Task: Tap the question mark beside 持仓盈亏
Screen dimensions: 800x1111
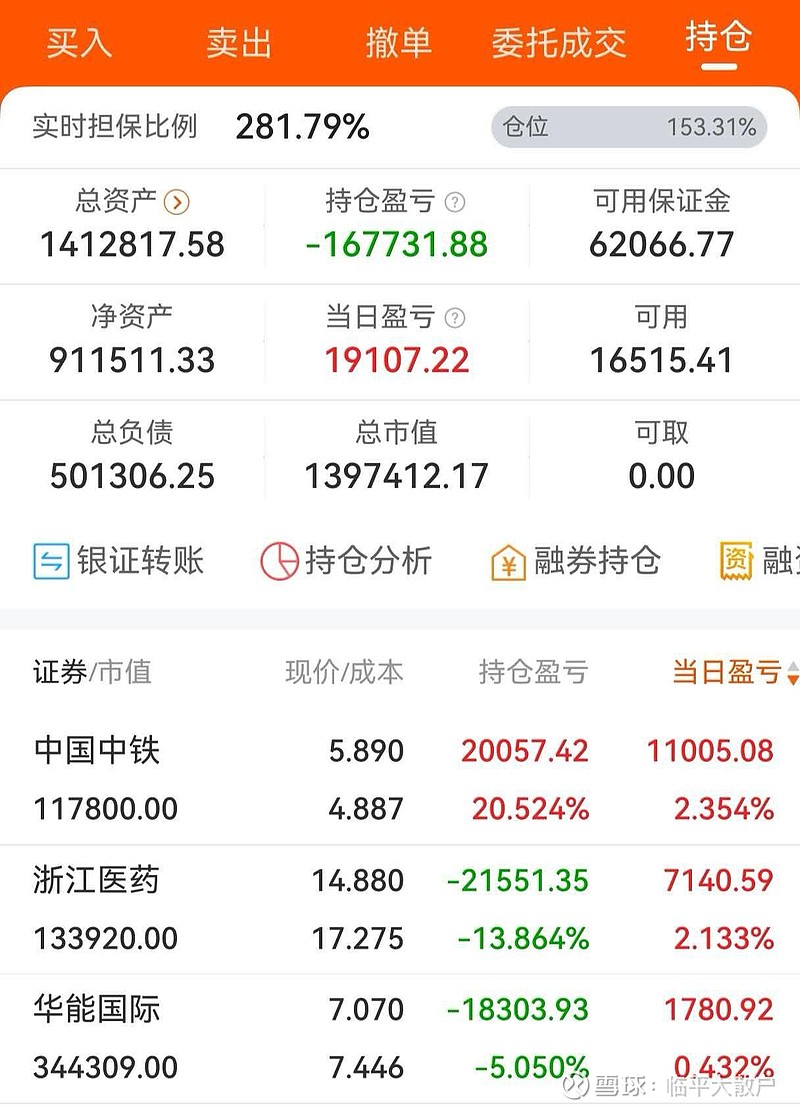Action: pos(457,202)
